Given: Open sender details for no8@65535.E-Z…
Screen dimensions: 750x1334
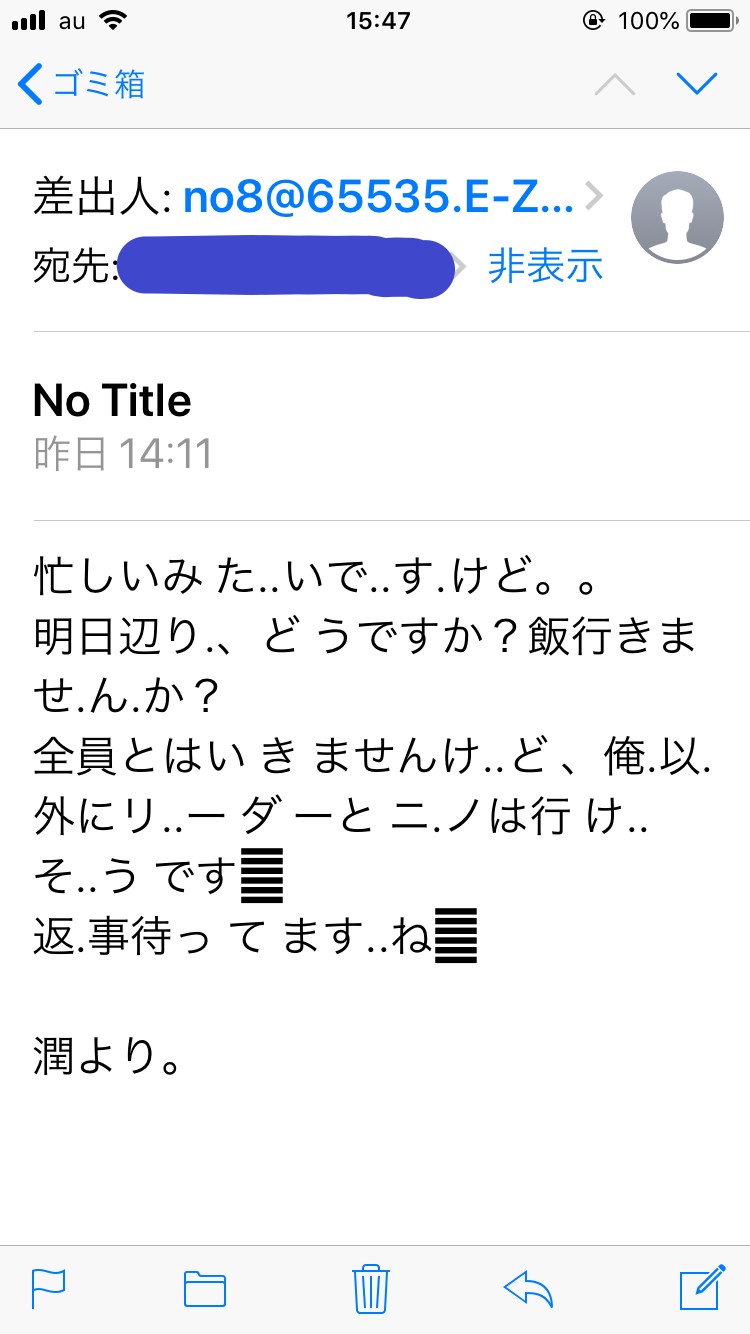Looking at the screenshot, I should (x=378, y=197).
